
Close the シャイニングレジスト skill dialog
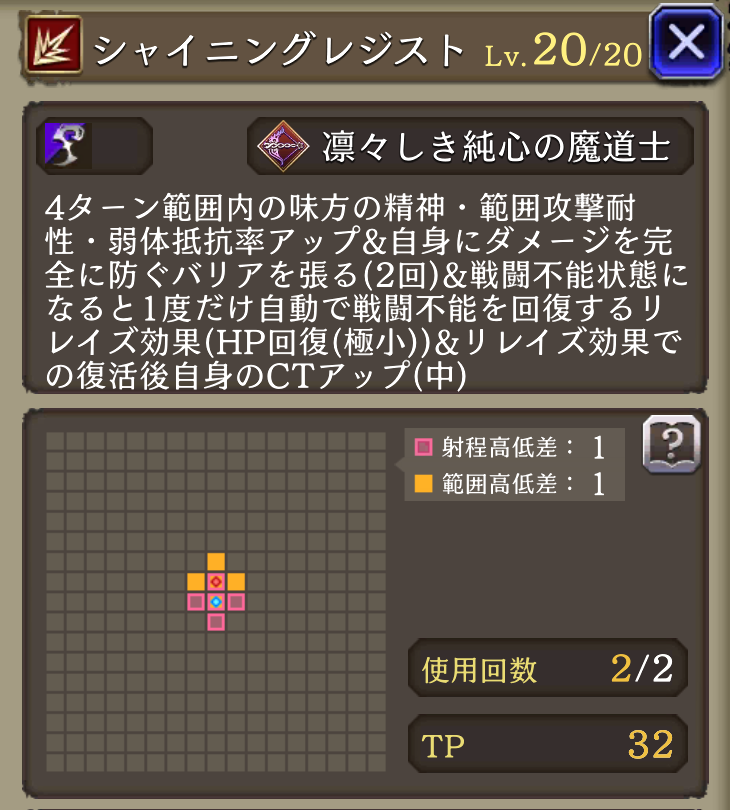[x=687, y=42]
